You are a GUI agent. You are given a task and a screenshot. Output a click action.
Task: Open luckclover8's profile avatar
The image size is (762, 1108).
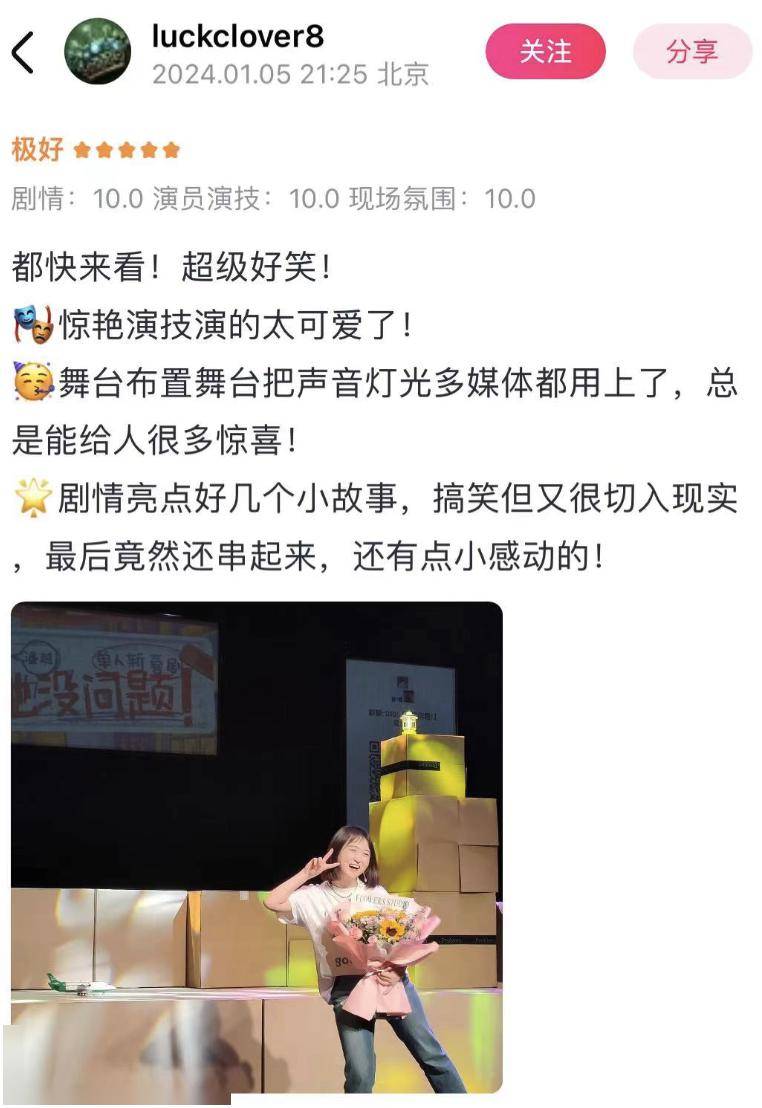tap(97, 51)
